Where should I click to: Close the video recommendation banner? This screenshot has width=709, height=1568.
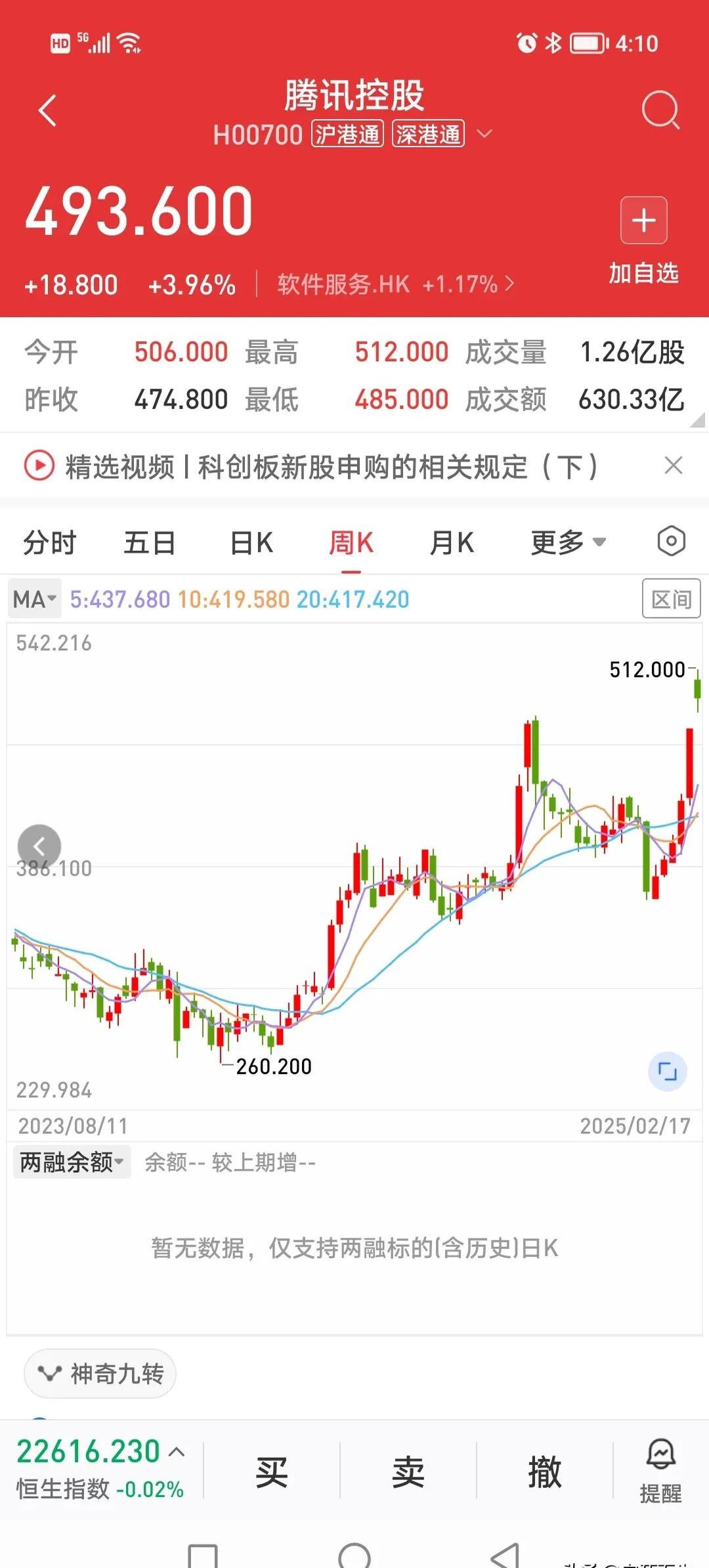(674, 466)
